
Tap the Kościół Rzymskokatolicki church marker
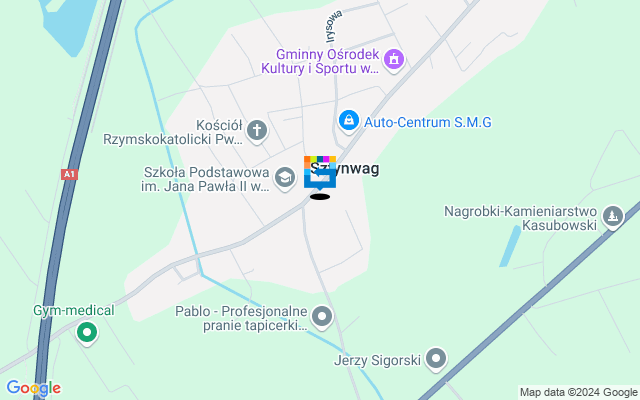257,129
